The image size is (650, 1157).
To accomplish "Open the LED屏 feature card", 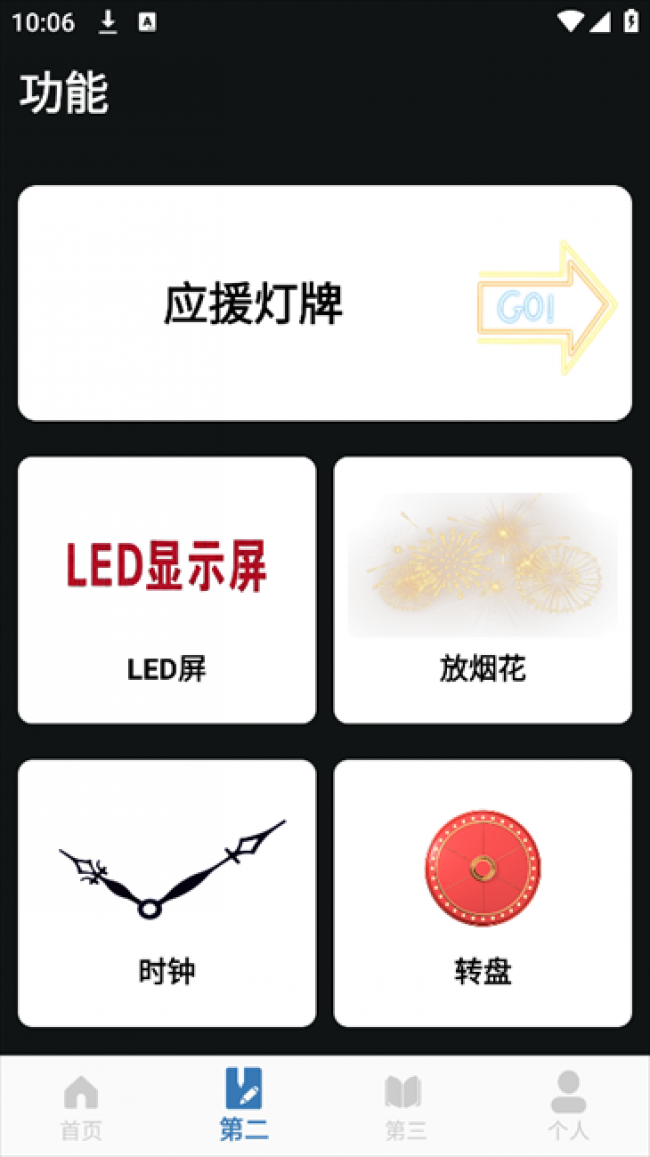I will (x=167, y=590).
